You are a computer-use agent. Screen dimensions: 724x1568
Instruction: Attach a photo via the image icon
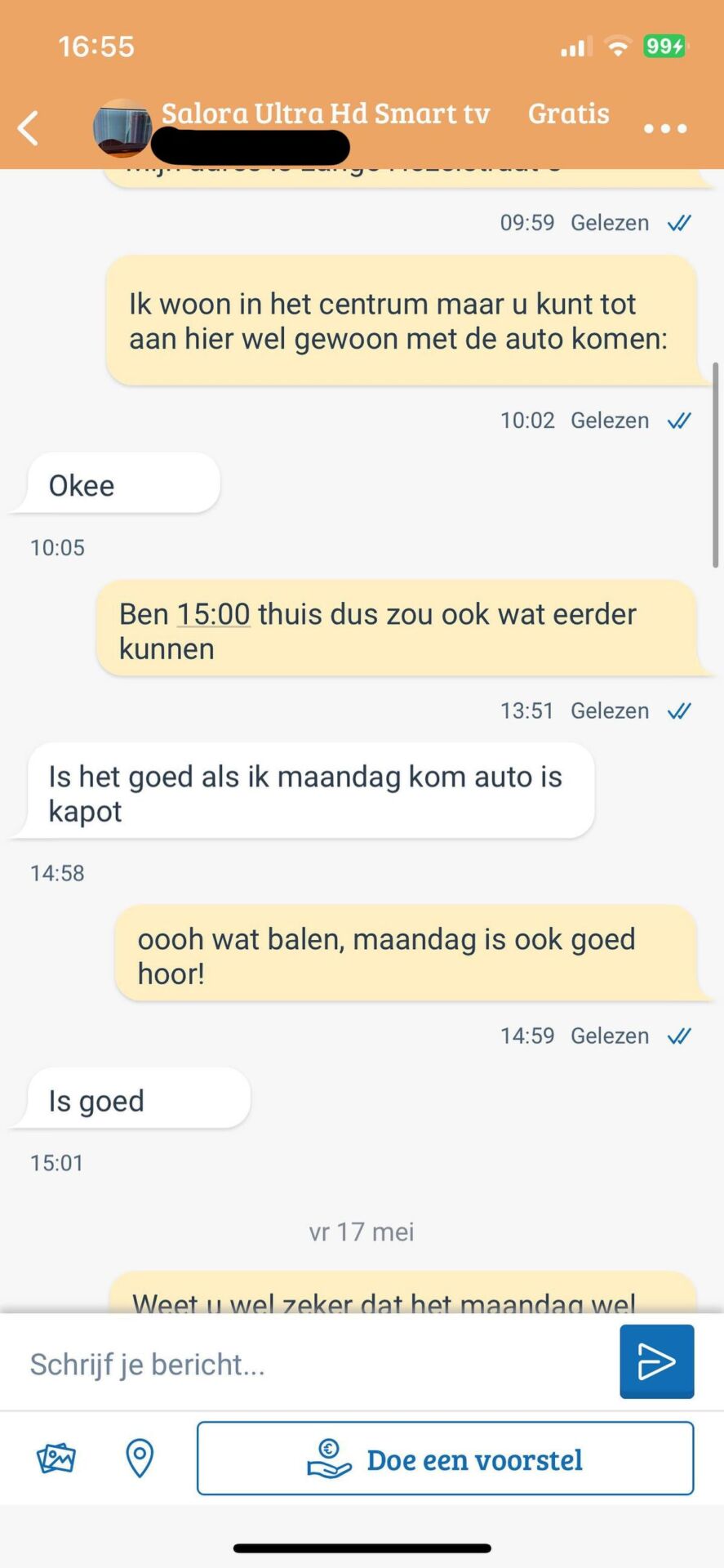pyautogui.click(x=56, y=1458)
